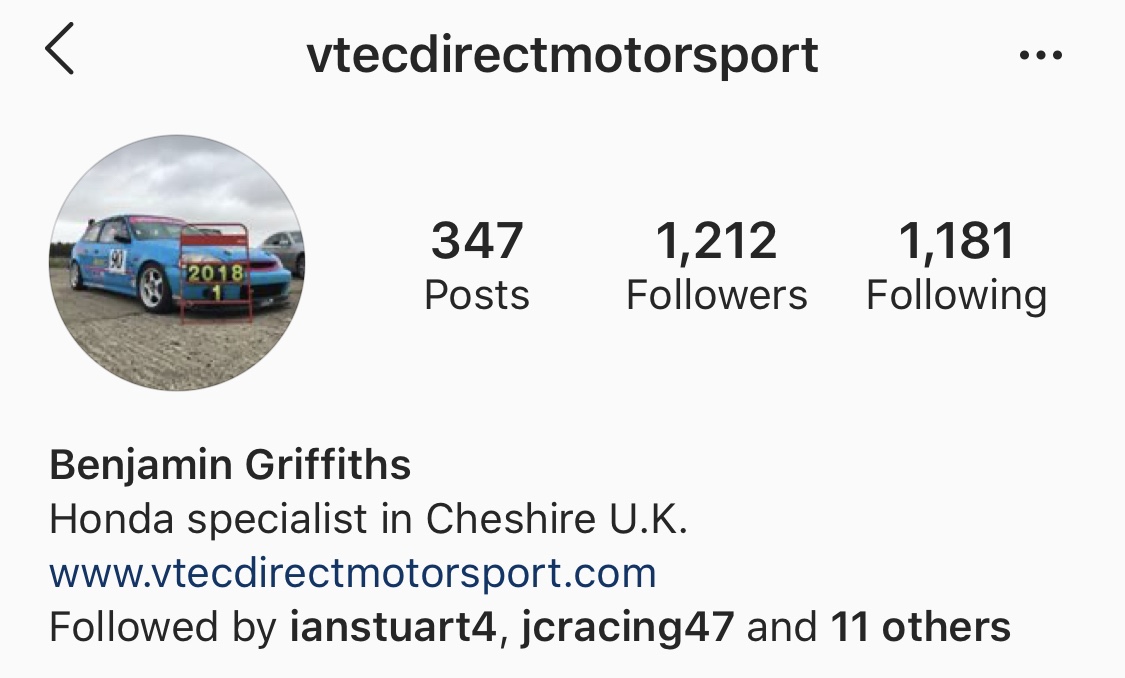The height and width of the screenshot is (678, 1125).
Task: Open the www.vtecdirectmotorsport.com link
Action: [x=353, y=574]
